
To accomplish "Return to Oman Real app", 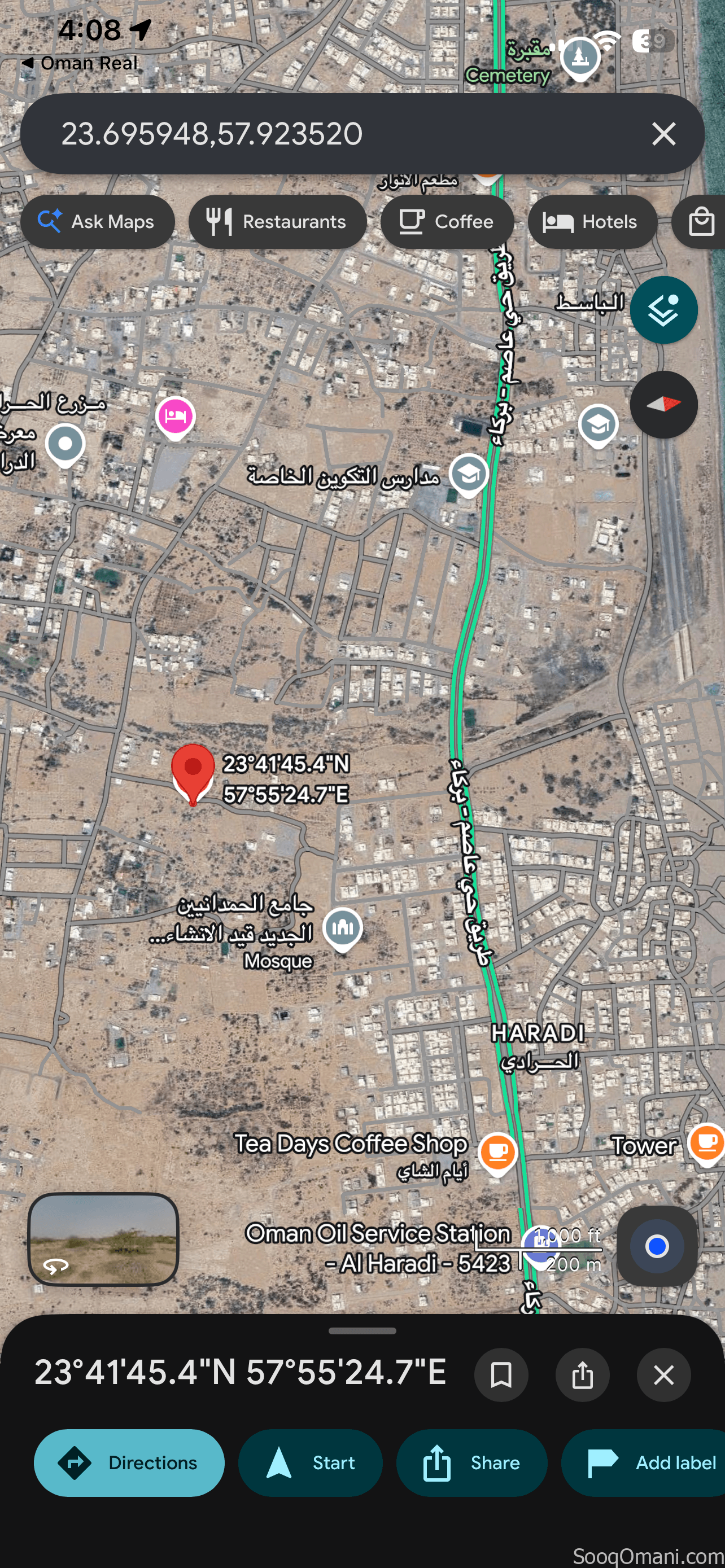I will pyautogui.click(x=79, y=63).
